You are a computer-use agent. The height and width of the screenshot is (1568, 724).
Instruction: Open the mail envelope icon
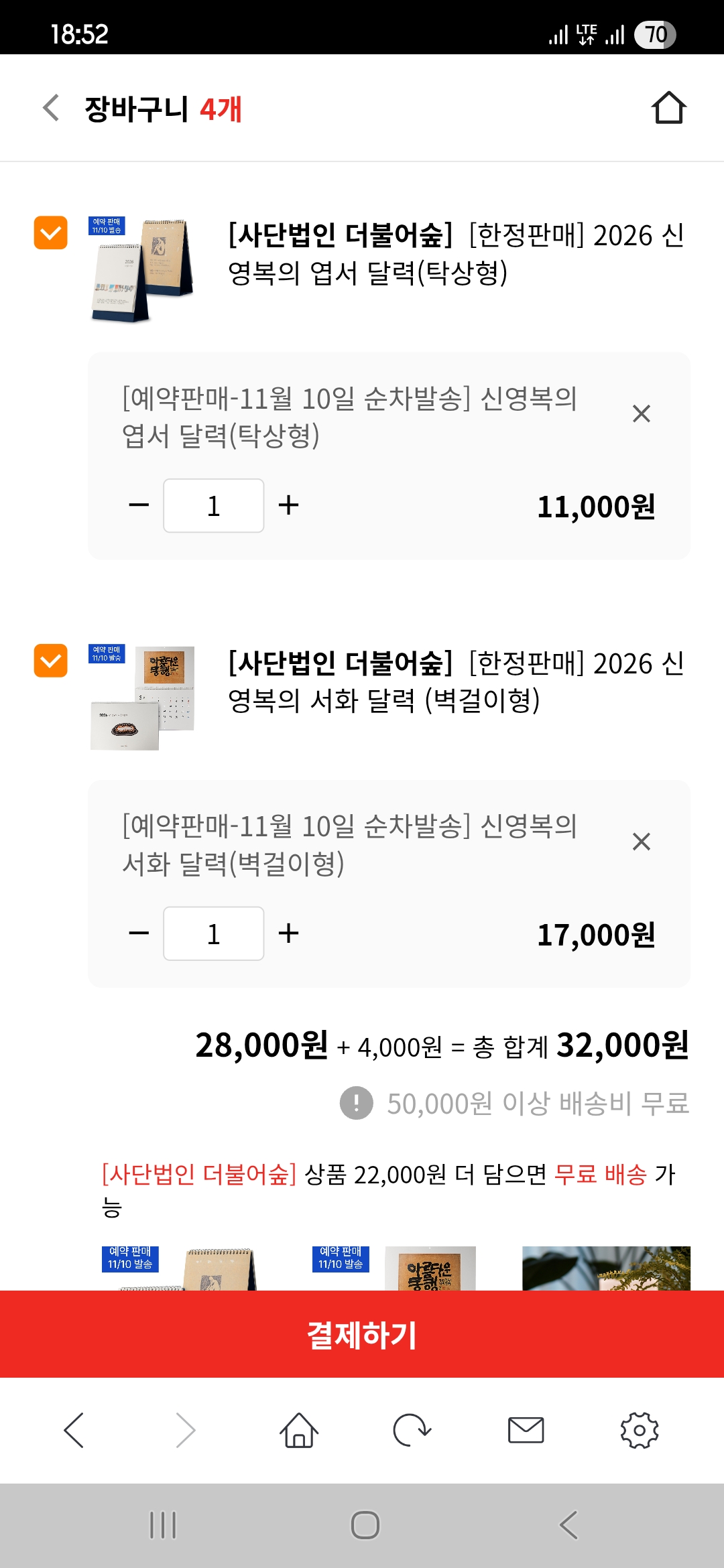526,1431
